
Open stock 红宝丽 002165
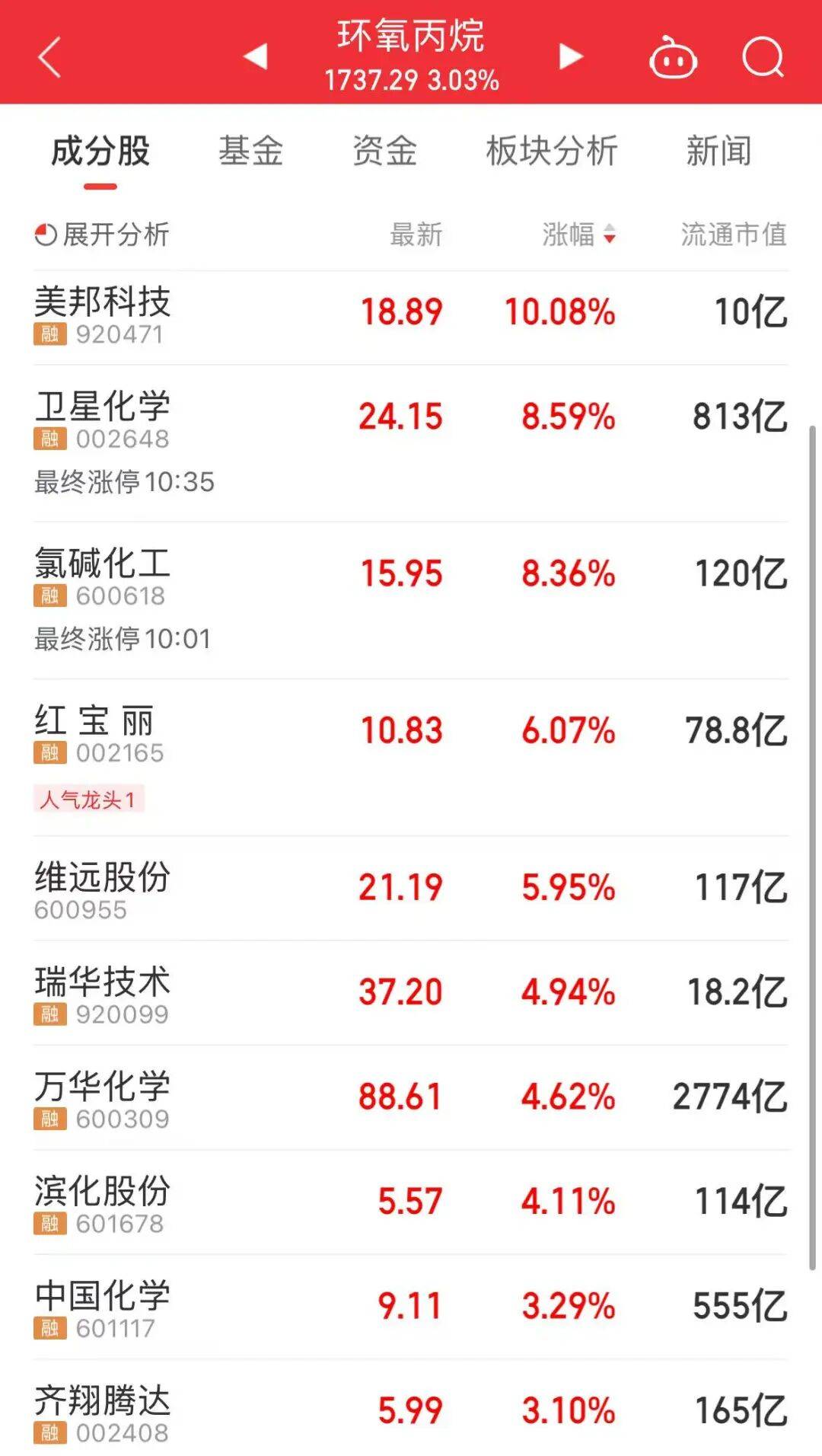95,733
